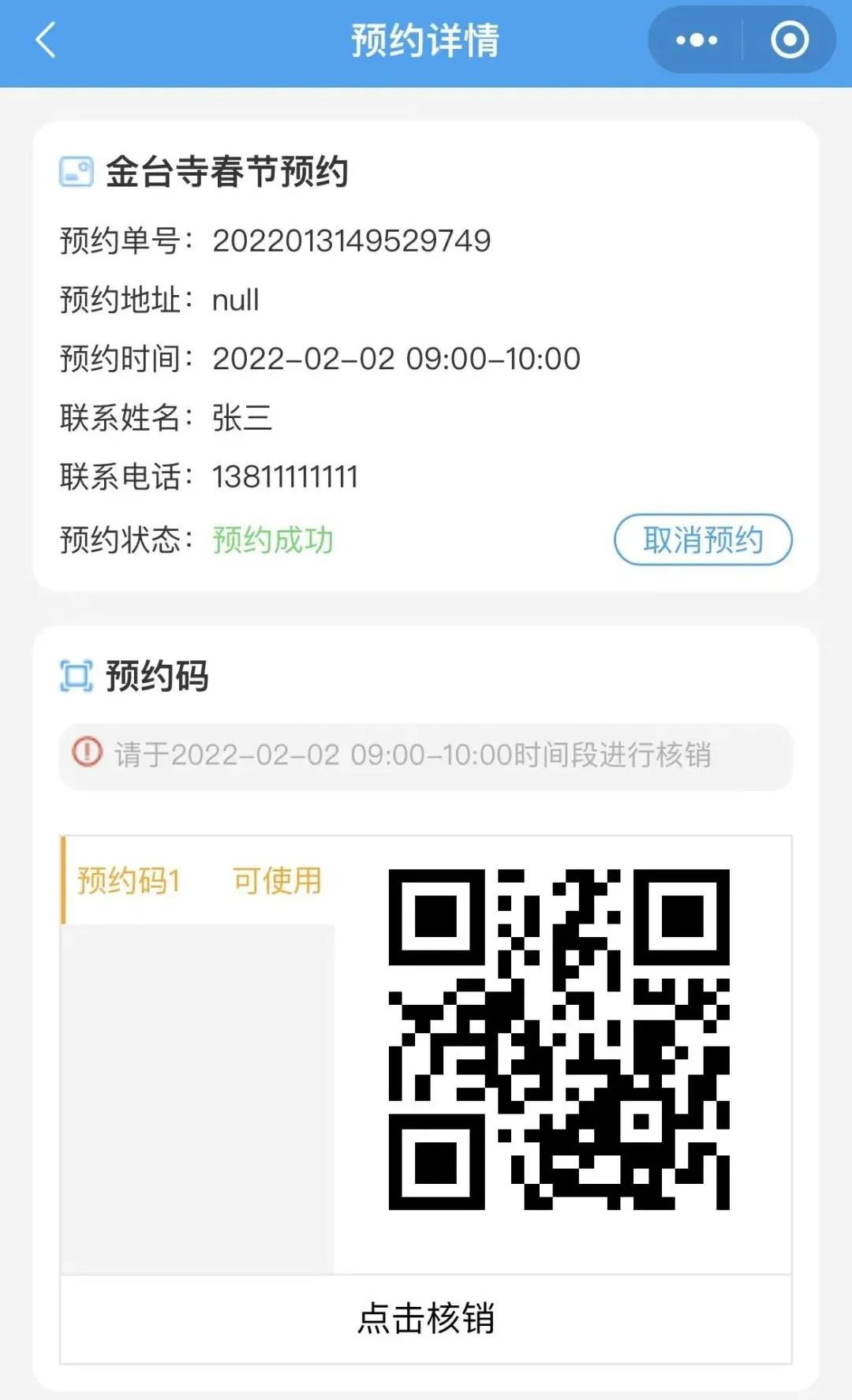852x1400 pixels.
Task: Select the 预约码1 可使用 tab
Action: (x=199, y=880)
